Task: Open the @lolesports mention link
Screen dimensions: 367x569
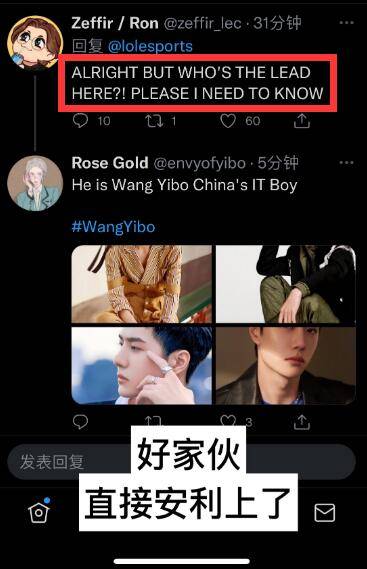Action: tap(150, 46)
